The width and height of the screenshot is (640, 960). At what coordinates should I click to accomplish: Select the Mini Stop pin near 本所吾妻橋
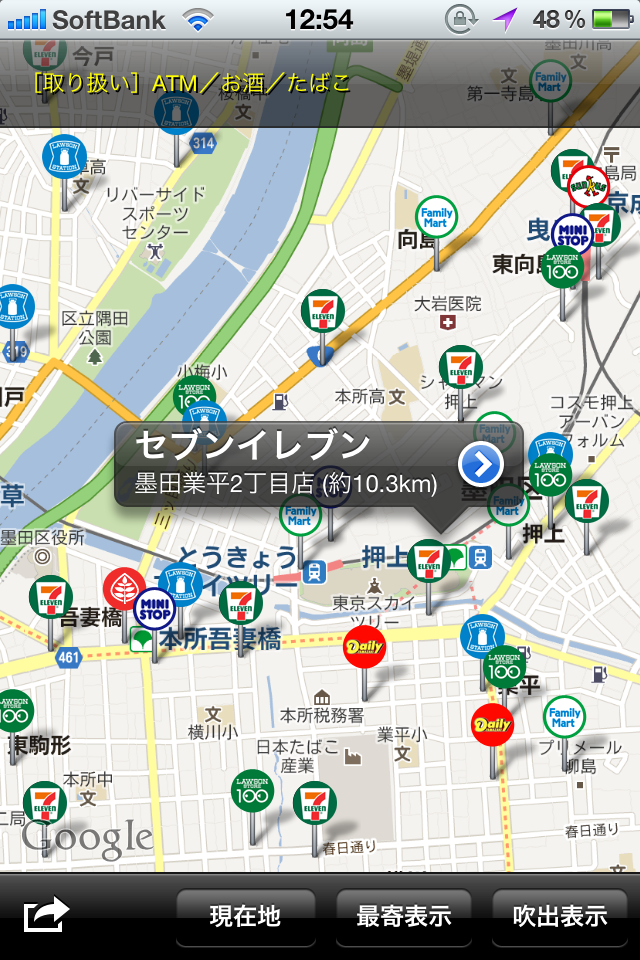coord(154,607)
